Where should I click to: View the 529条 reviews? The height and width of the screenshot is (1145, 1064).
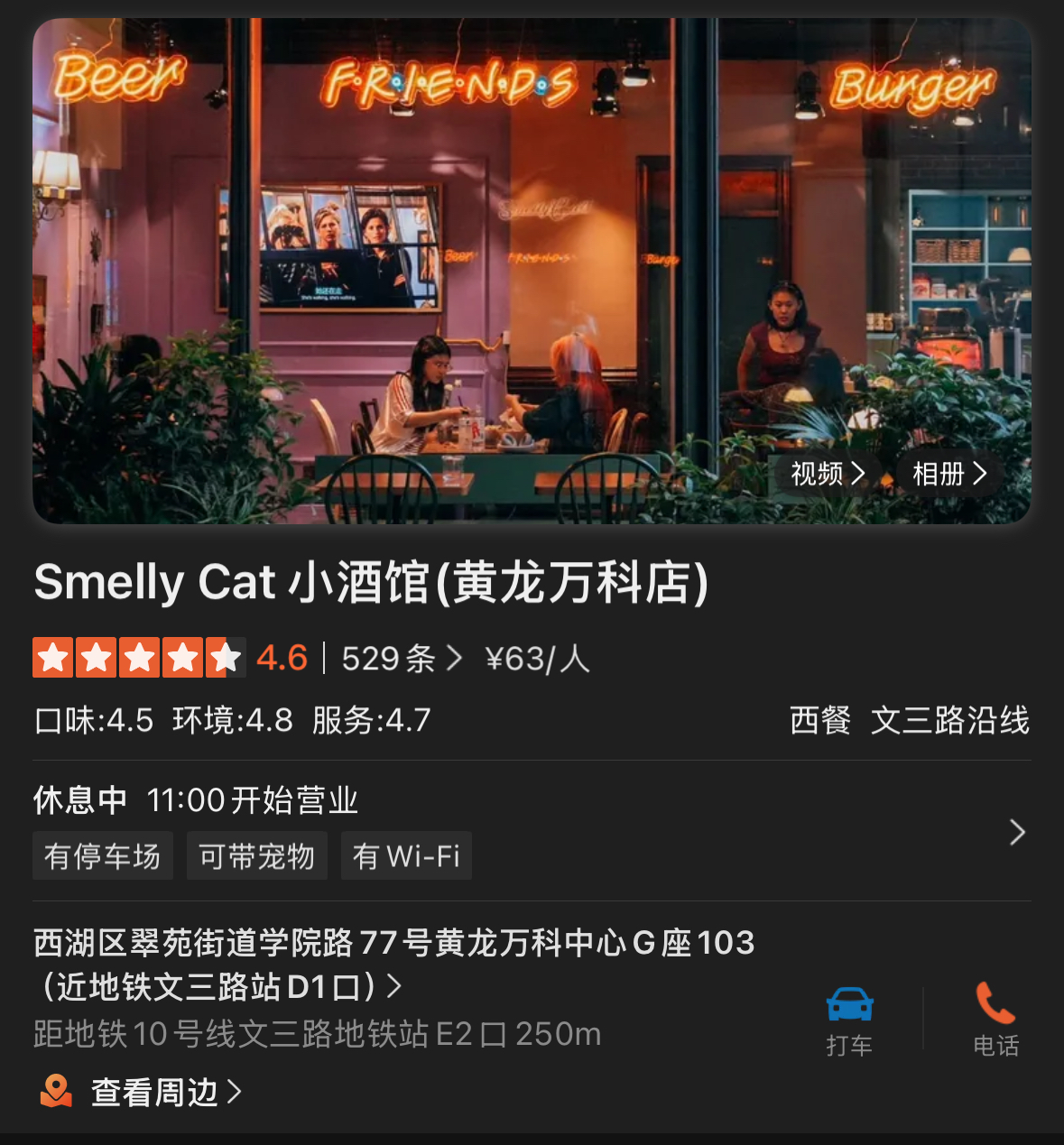[x=402, y=658]
